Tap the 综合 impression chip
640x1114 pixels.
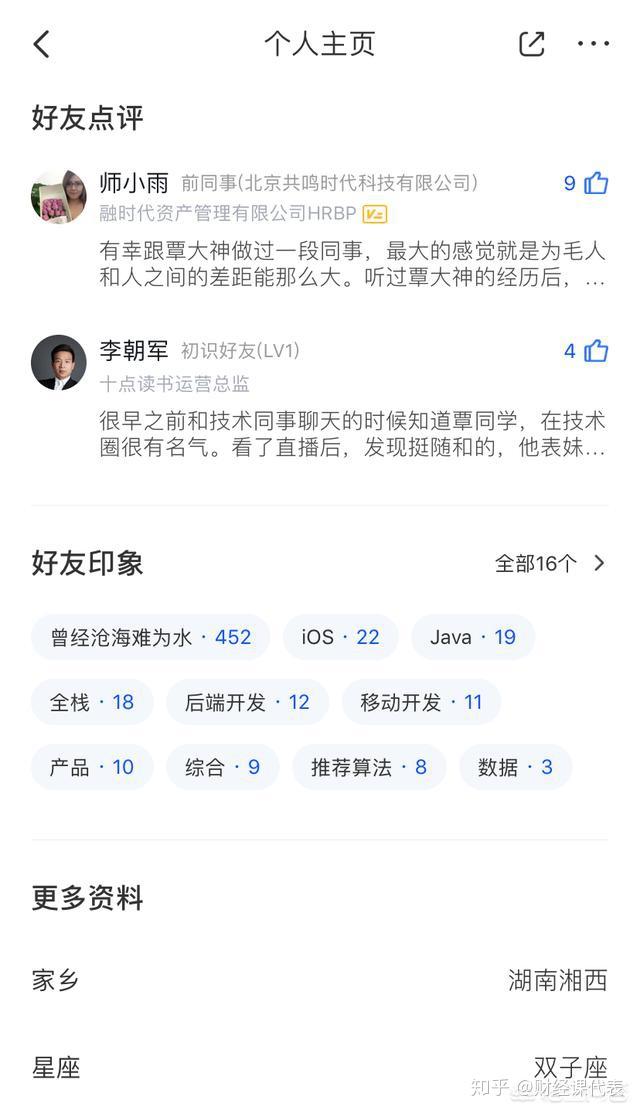222,767
